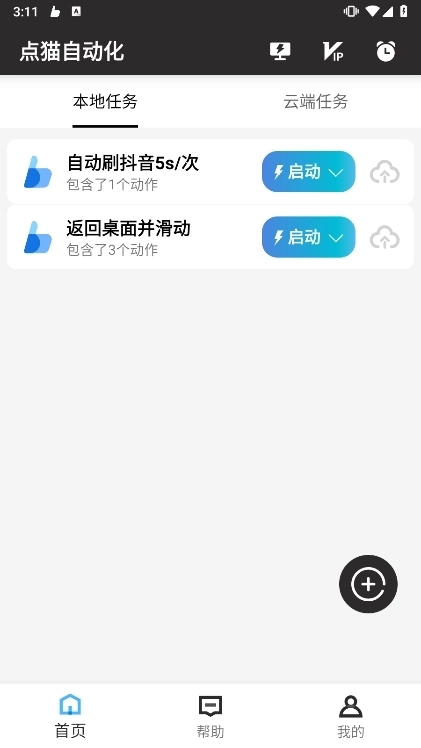This screenshot has width=421, height=748.
Task: Start the 返回桌面并滑动 task with 启动
Action: [308, 237]
